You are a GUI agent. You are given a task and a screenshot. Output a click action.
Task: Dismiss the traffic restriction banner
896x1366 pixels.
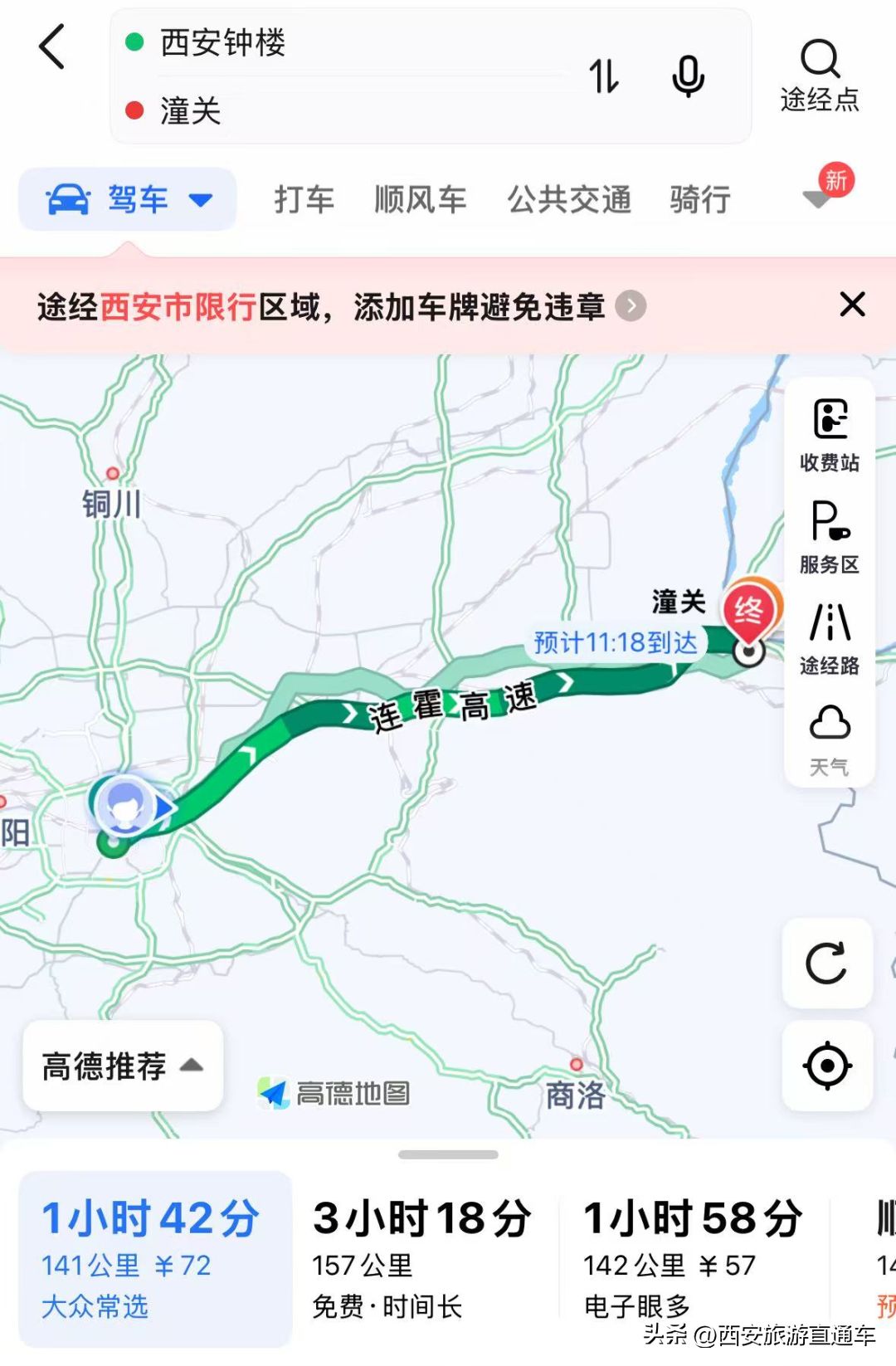pyautogui.click(x=852, y=305)
